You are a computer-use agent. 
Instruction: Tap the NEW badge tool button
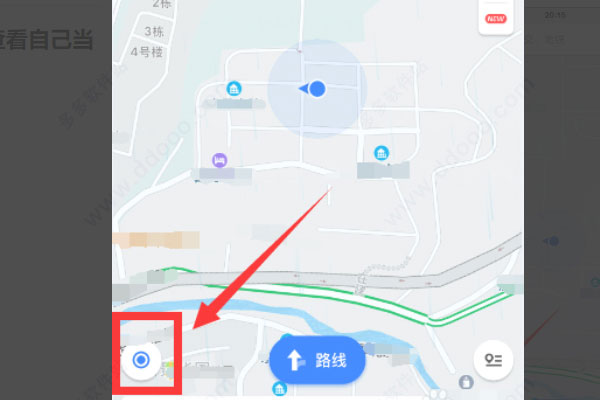[495, 18]
